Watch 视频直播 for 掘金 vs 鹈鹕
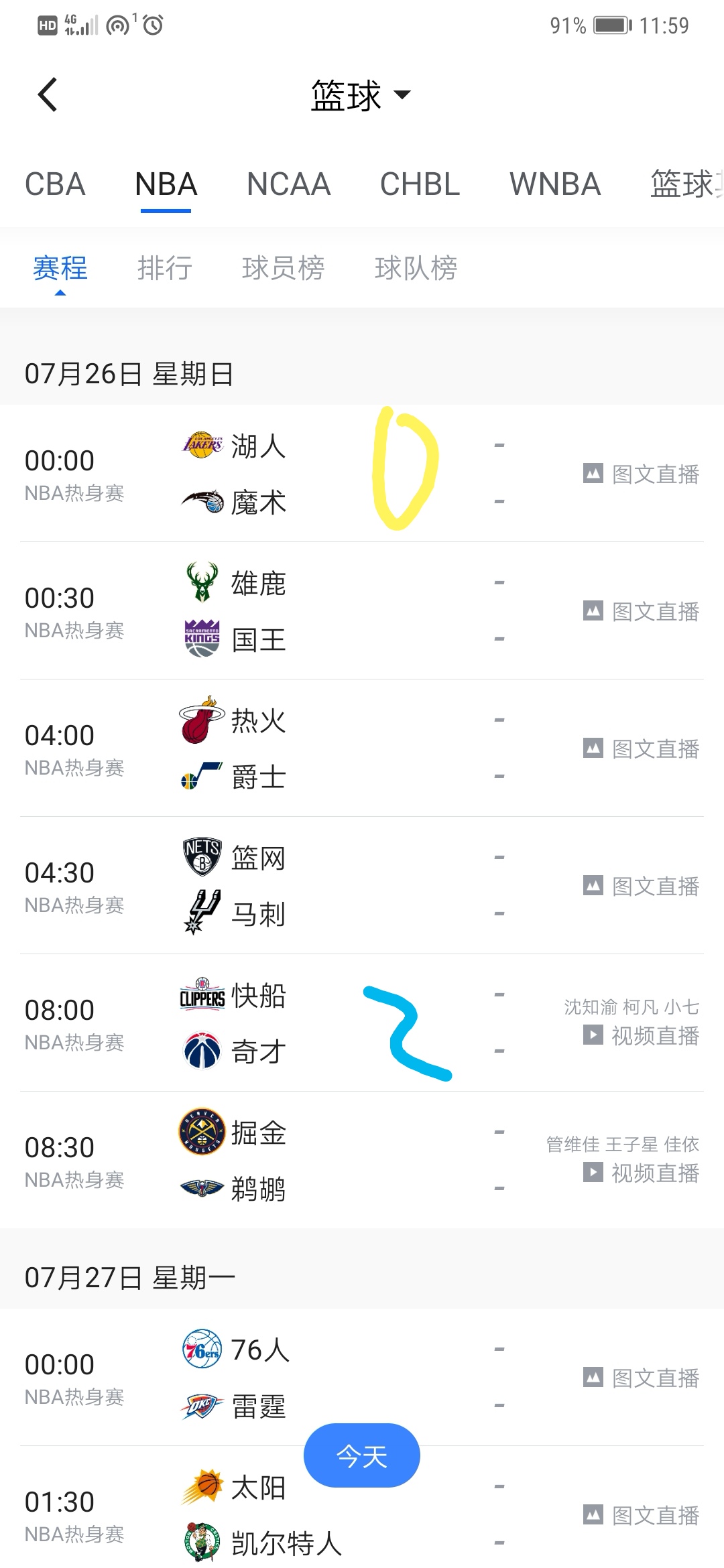This screenshot has width=724, height=1568. pyautogui.click(x=642, y=1173)
